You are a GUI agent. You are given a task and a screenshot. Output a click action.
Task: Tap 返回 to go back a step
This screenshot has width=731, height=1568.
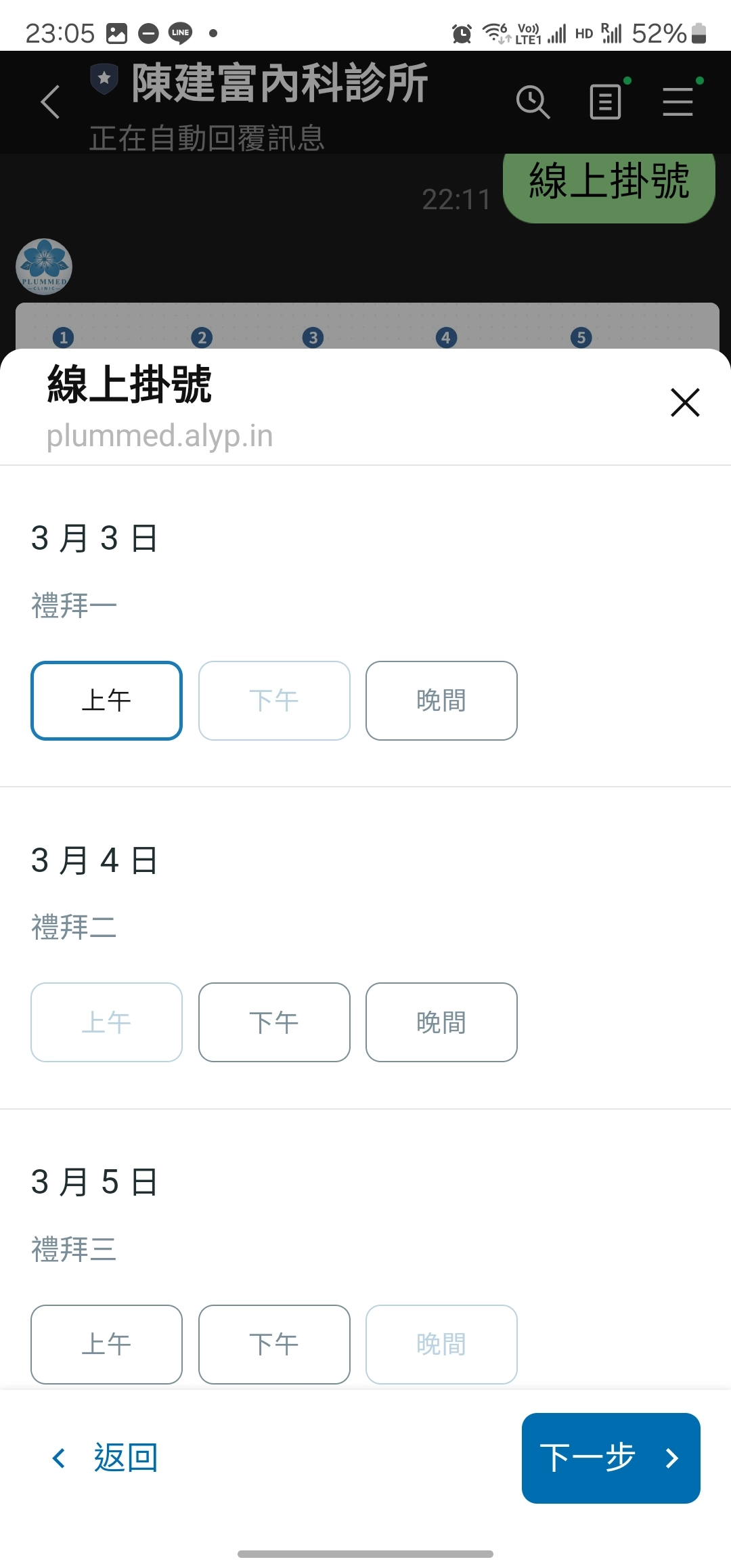tap(105, 1458)
